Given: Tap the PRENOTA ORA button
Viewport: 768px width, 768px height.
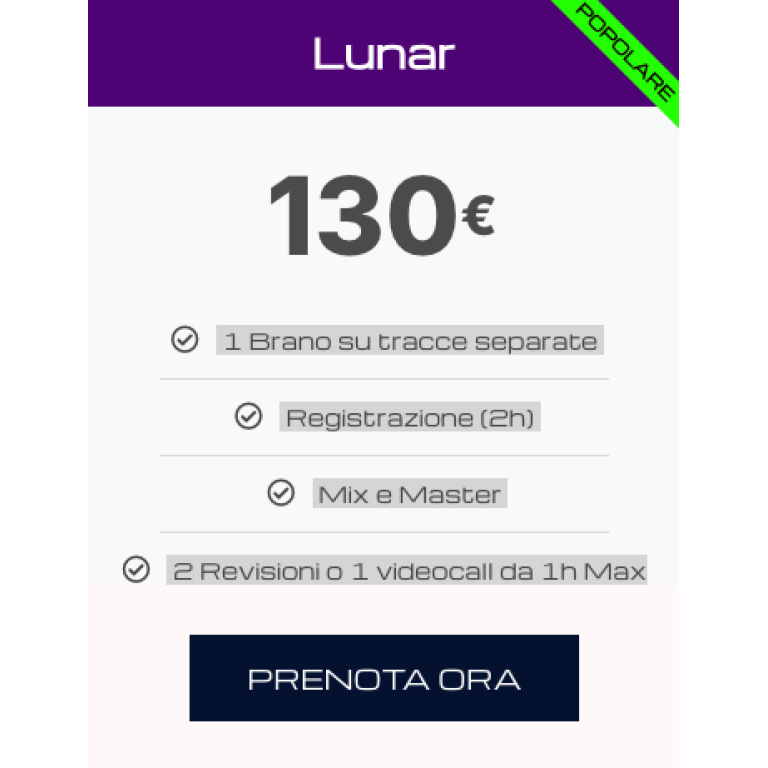Looking at the screenshot, I should pos(384,678).
